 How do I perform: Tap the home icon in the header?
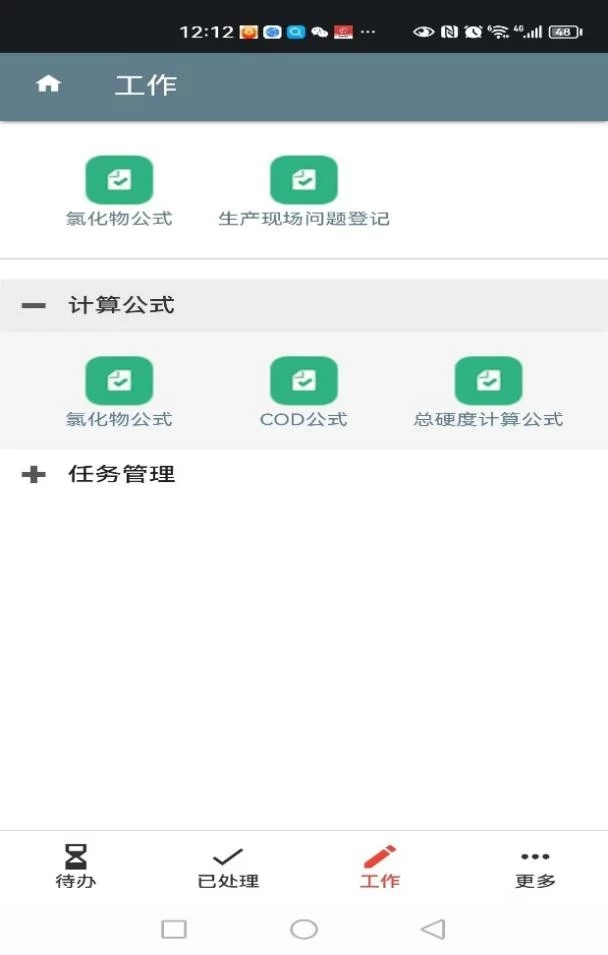(48, 84)
